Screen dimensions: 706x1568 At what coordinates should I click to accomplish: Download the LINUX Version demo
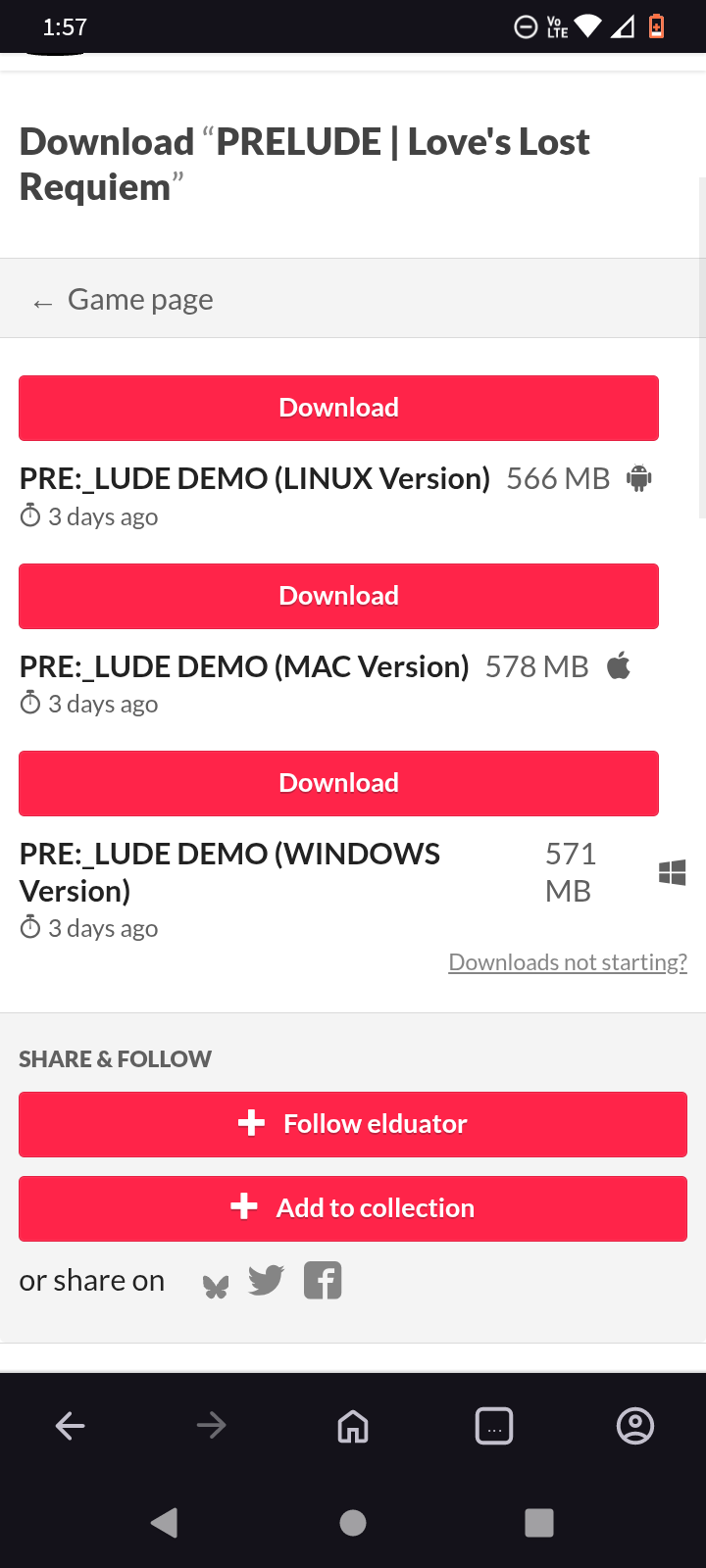pyautogui.click(x=338, y=408)
